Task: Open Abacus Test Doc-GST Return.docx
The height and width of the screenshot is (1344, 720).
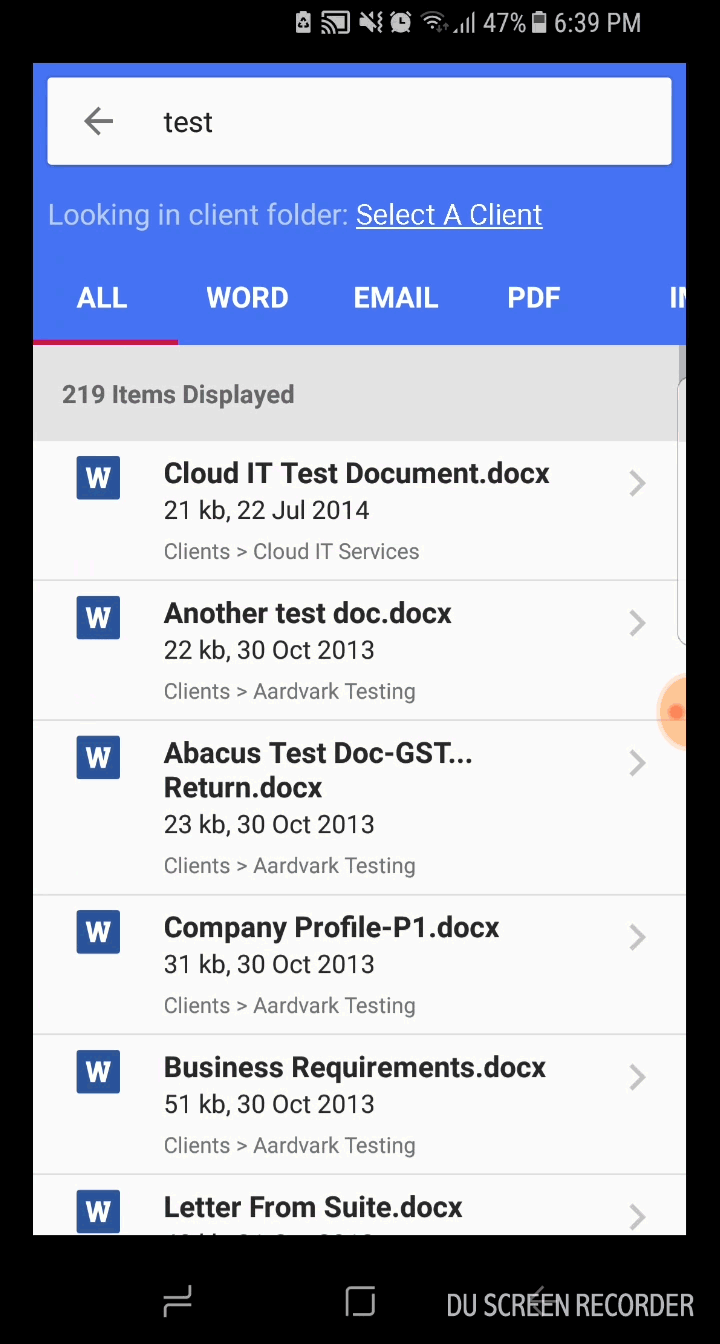Action: click(359, 808)
